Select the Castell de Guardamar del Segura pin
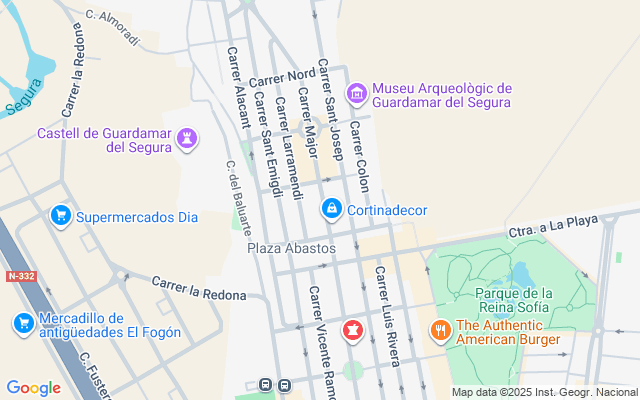The height and width of the screenshot is (400, 640). [187, 139]
